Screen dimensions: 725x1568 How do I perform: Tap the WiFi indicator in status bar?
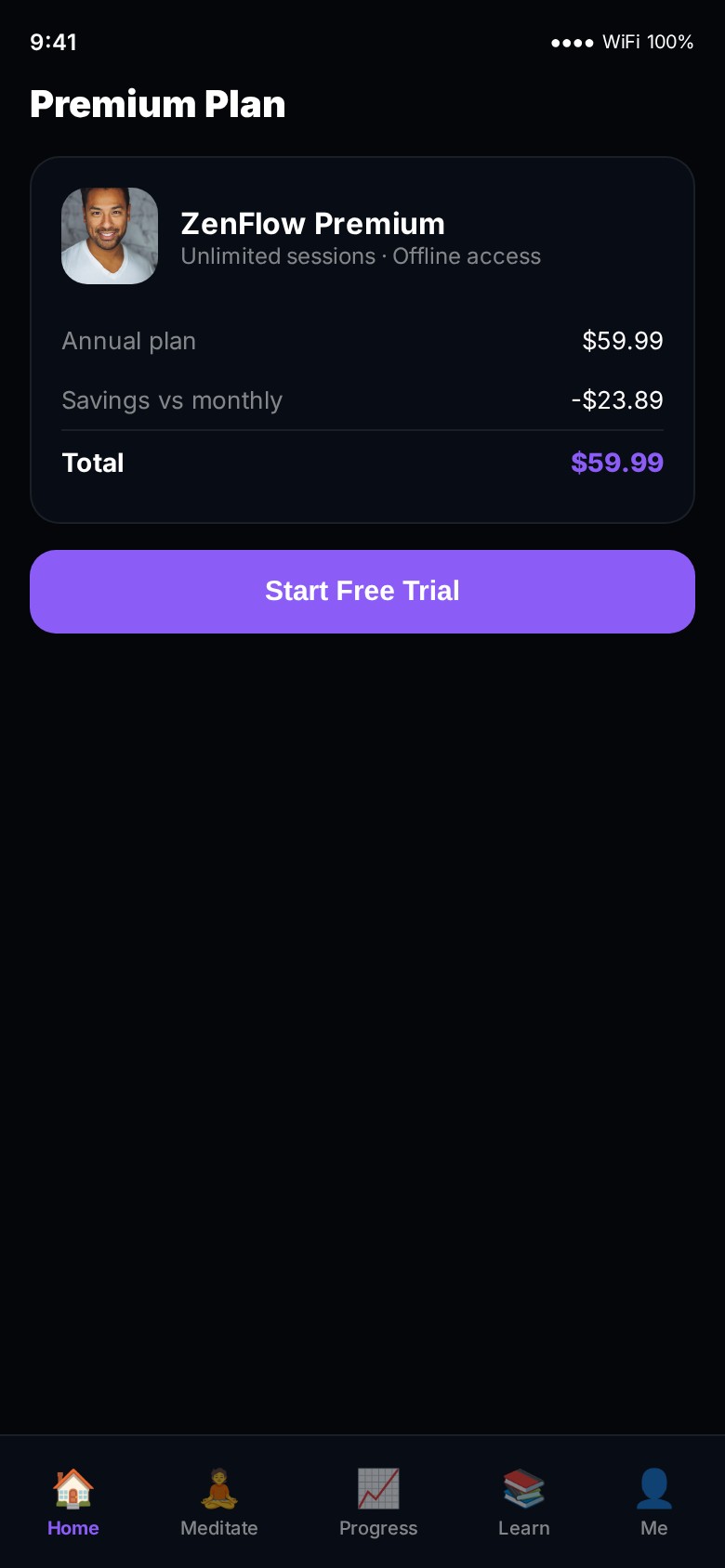pos(621,42)
